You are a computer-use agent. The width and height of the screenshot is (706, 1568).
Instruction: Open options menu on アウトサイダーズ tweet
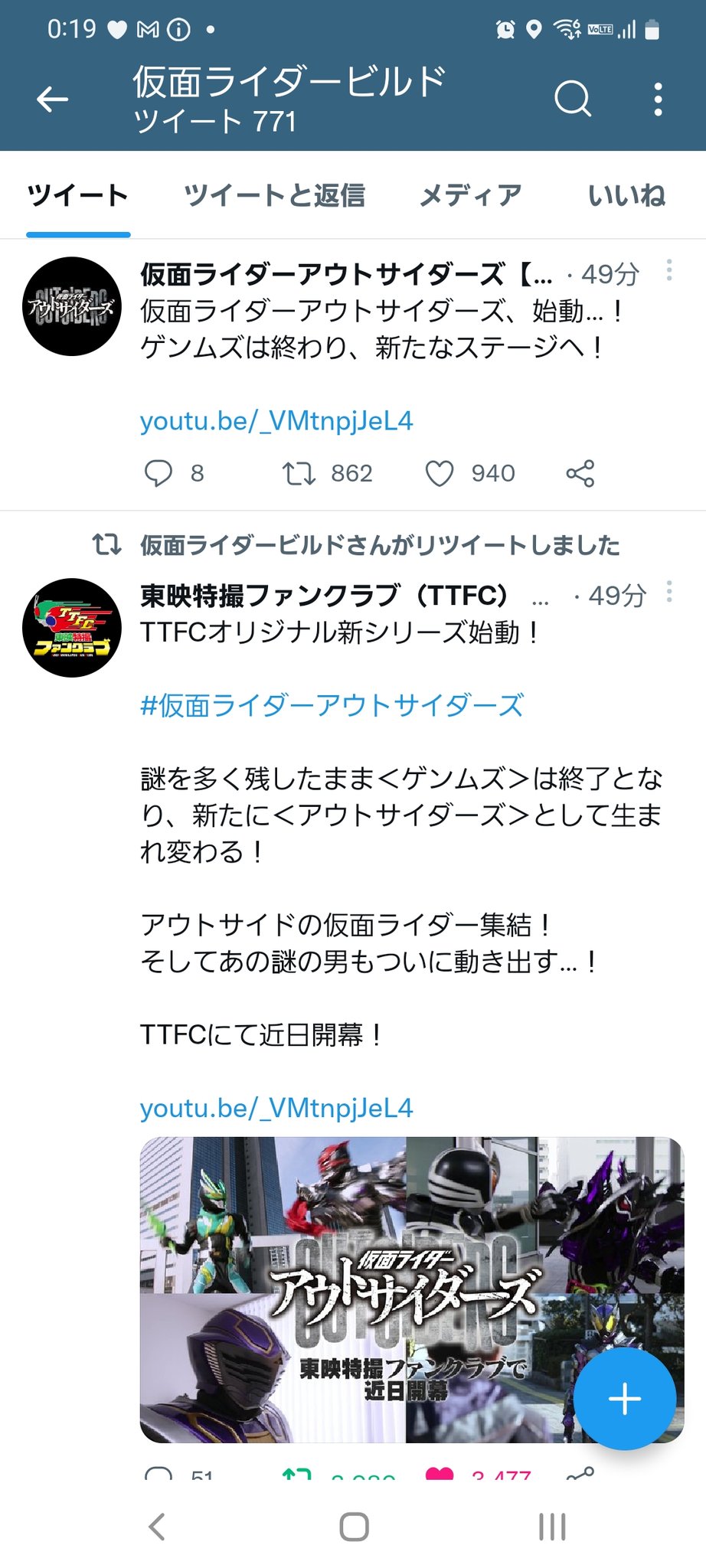coord(669,270)
